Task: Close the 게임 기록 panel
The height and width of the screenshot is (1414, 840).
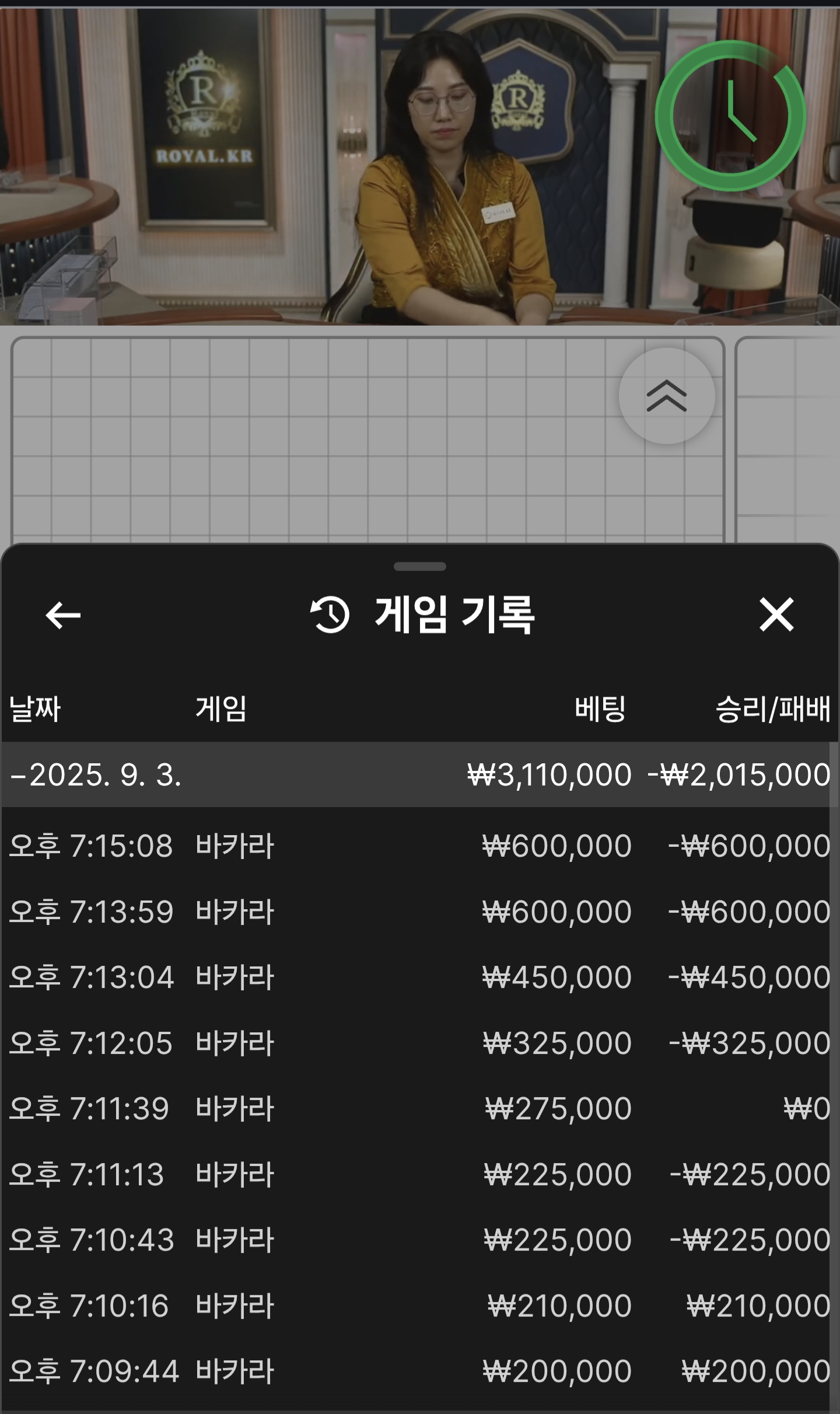Action: [x=776, y=615]
